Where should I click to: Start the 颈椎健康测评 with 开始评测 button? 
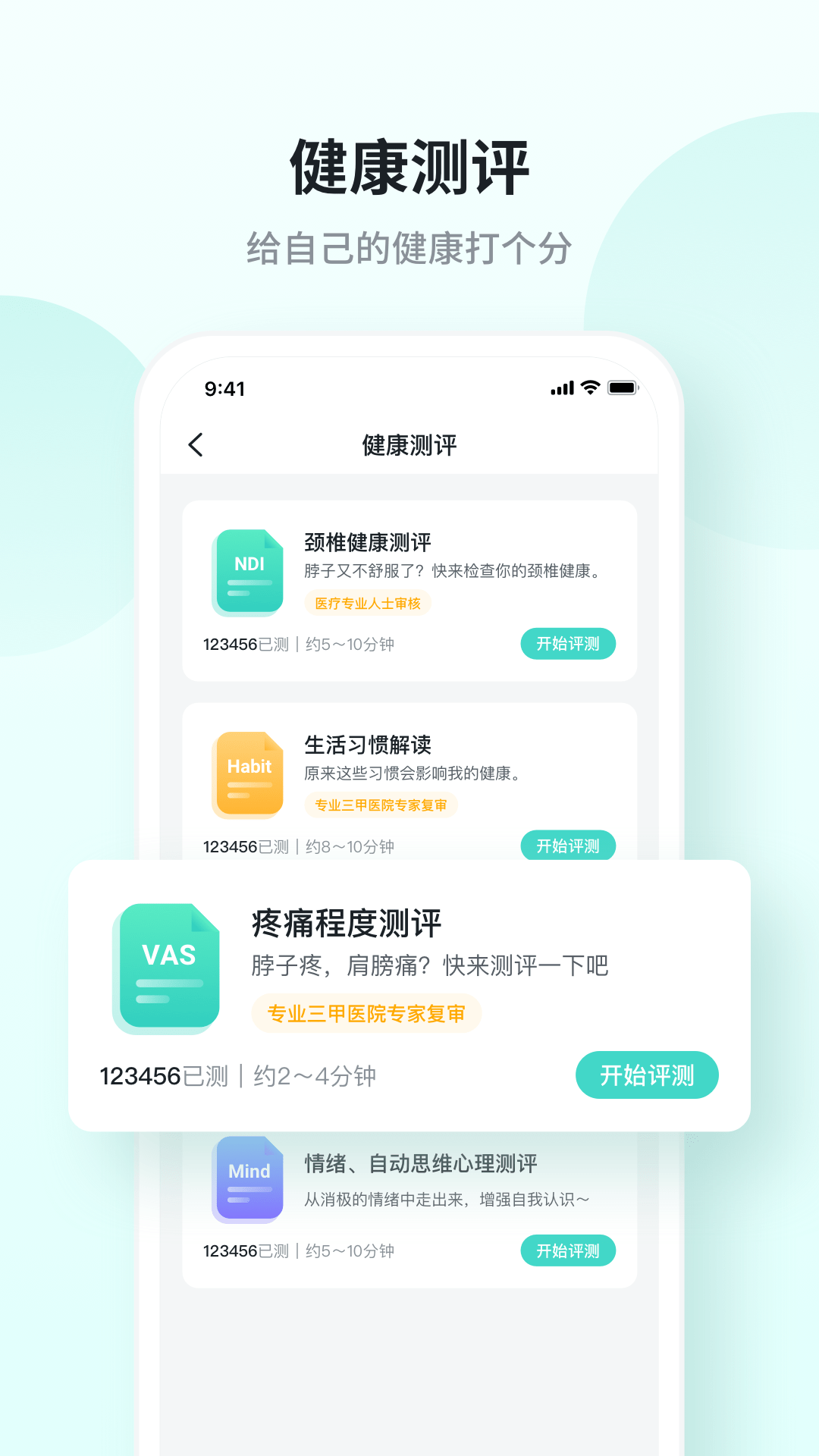[567, 644]
